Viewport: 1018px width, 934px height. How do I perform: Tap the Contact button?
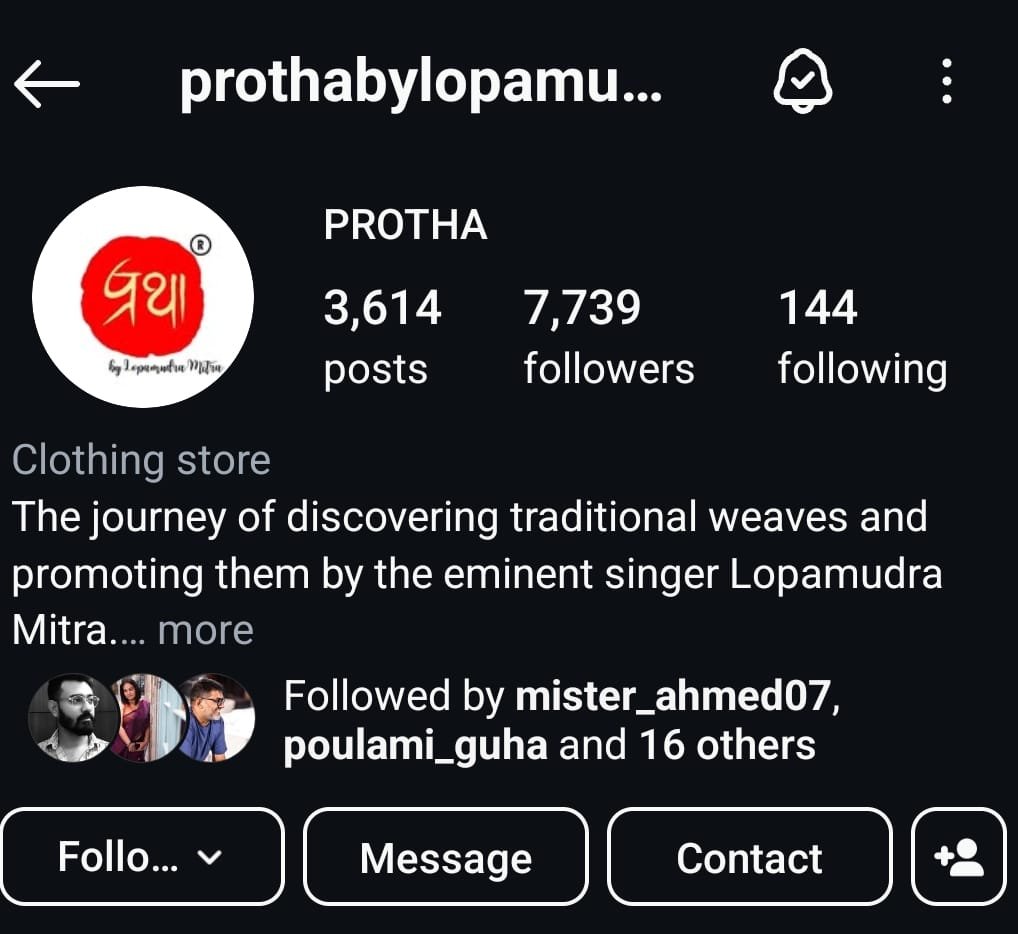[x=749, y=857]
